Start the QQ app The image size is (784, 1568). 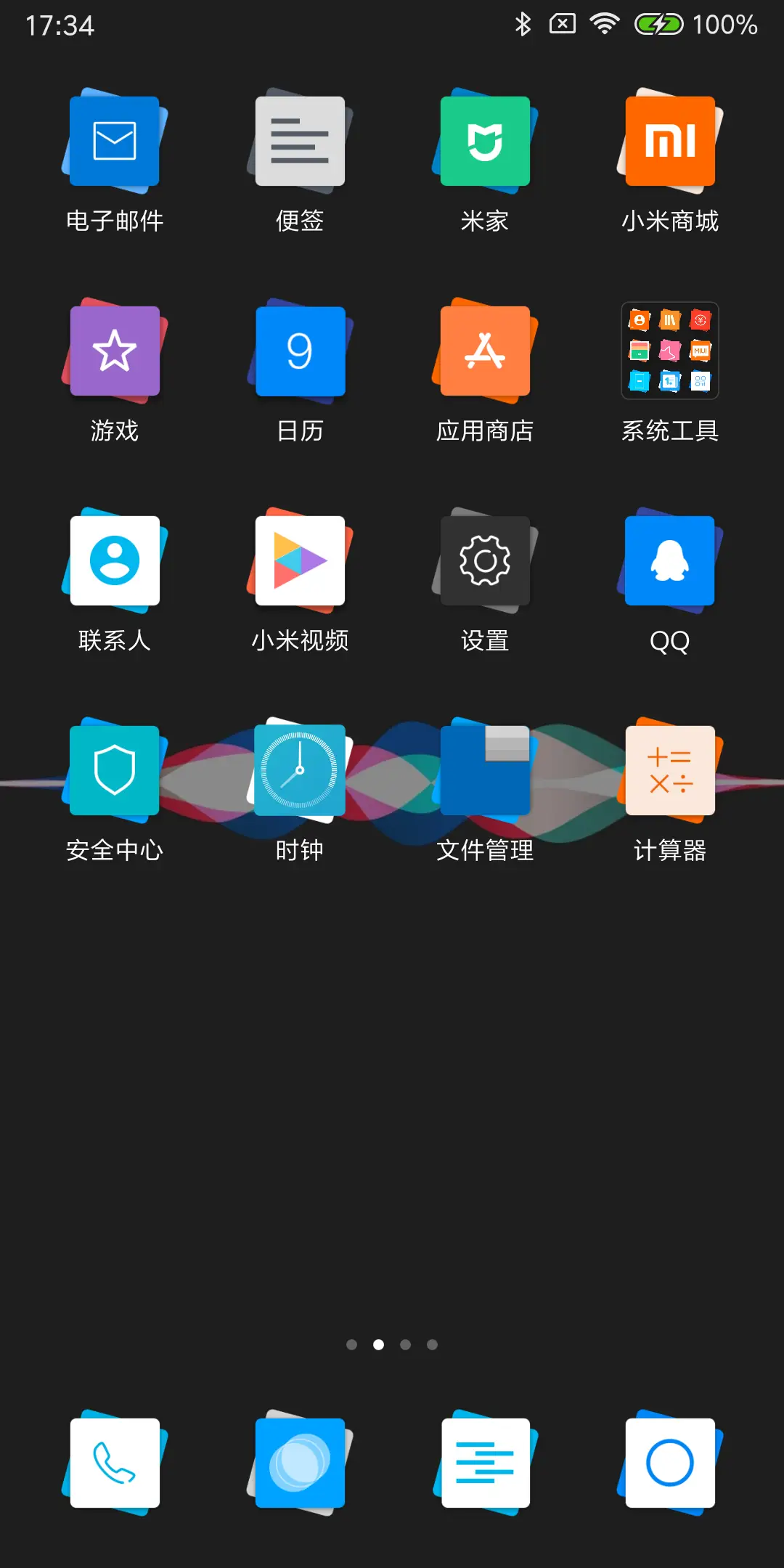click(669, 563)
